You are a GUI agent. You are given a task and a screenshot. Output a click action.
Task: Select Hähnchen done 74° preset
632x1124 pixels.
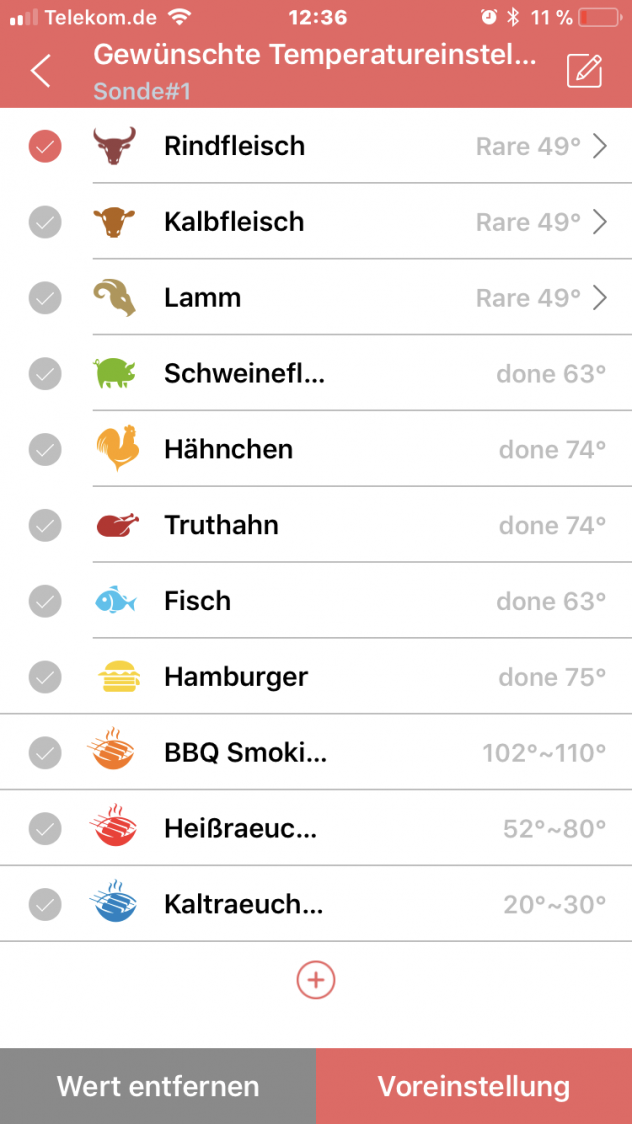click(x=316, y=449)
